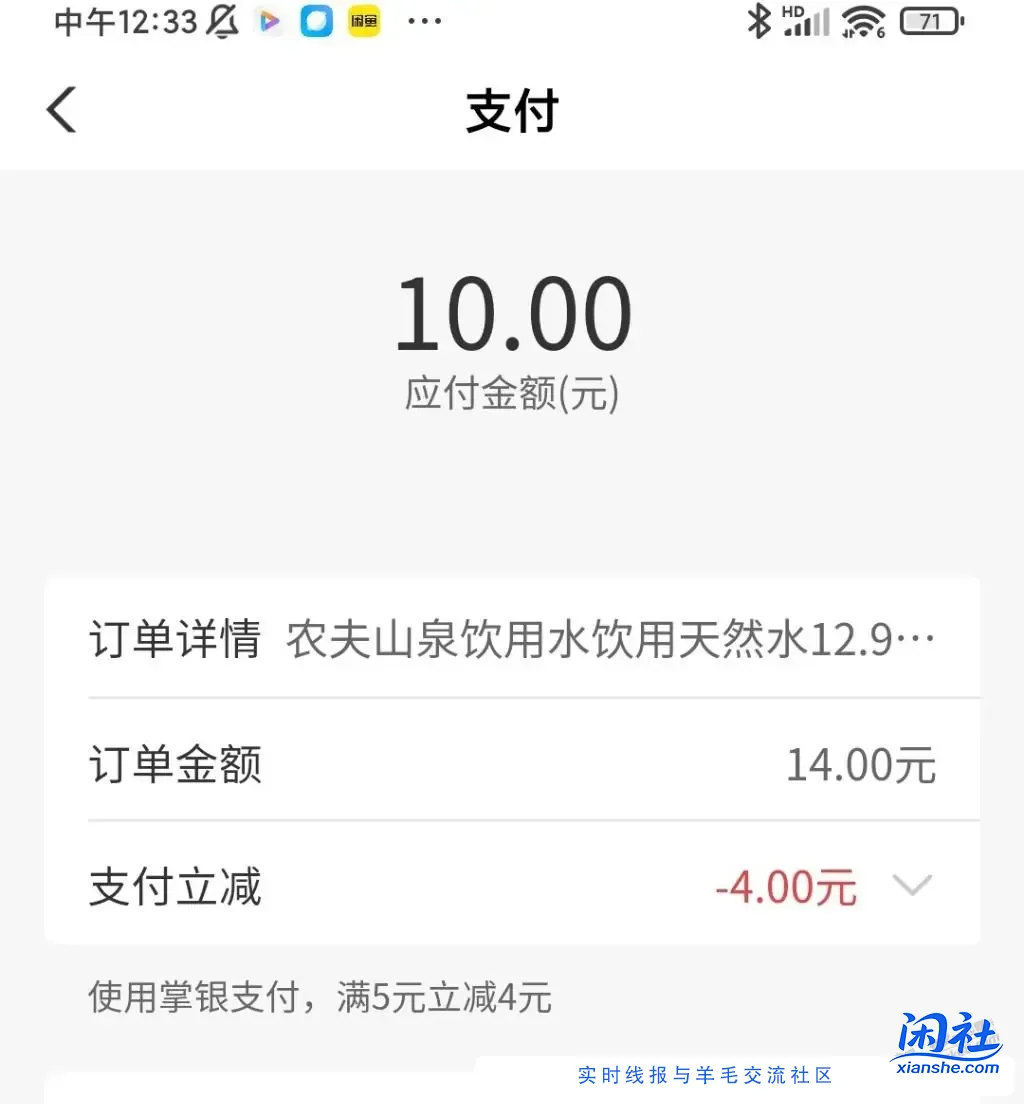This screenshot has height=1104, width=1024.
Task: Tap the battery indicator showing 71
Action: pyautogui.click(x=930, y=21)
